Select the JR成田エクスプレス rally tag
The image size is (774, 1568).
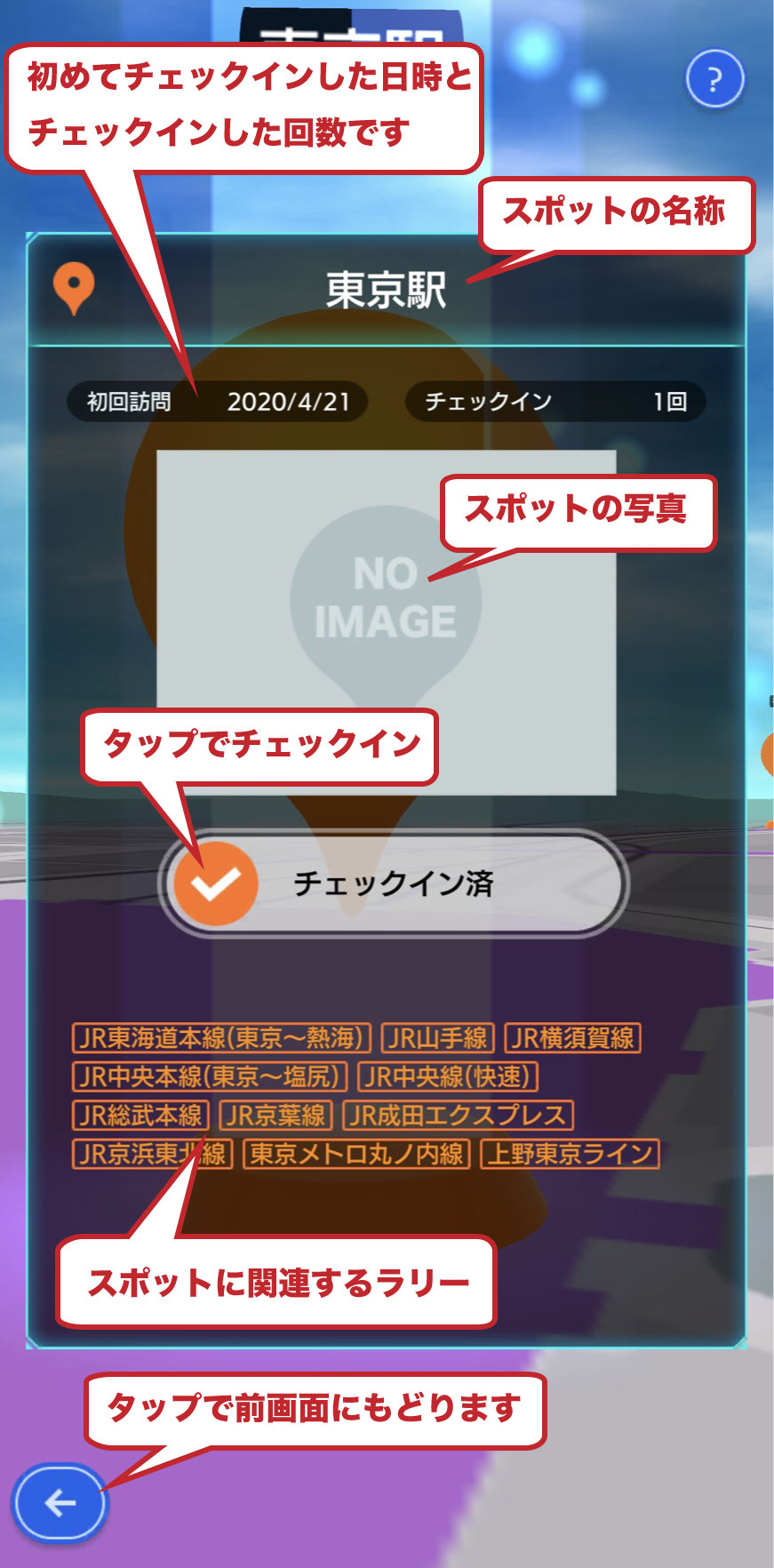[x=458, y=1115]
